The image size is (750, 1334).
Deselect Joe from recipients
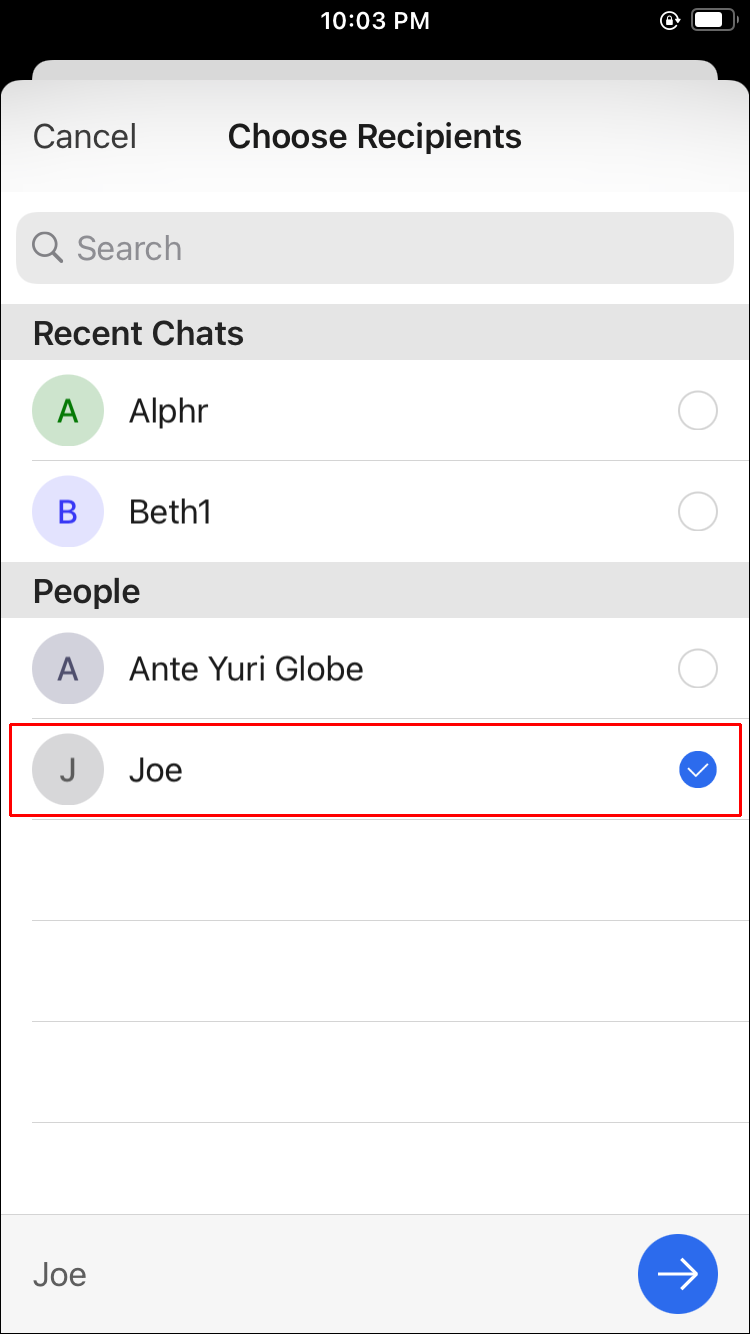(697, 770)
